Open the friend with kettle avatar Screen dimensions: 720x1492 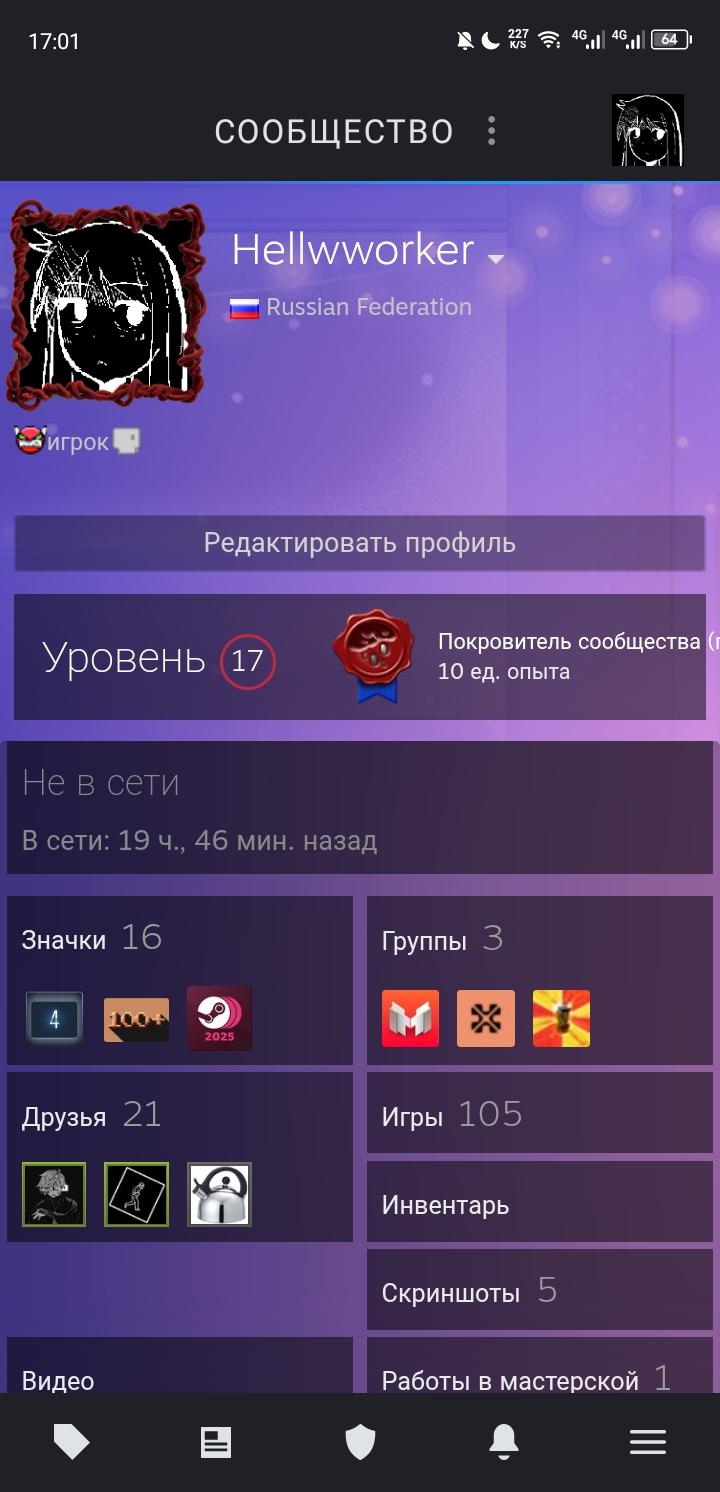(x=219, y=1194)
